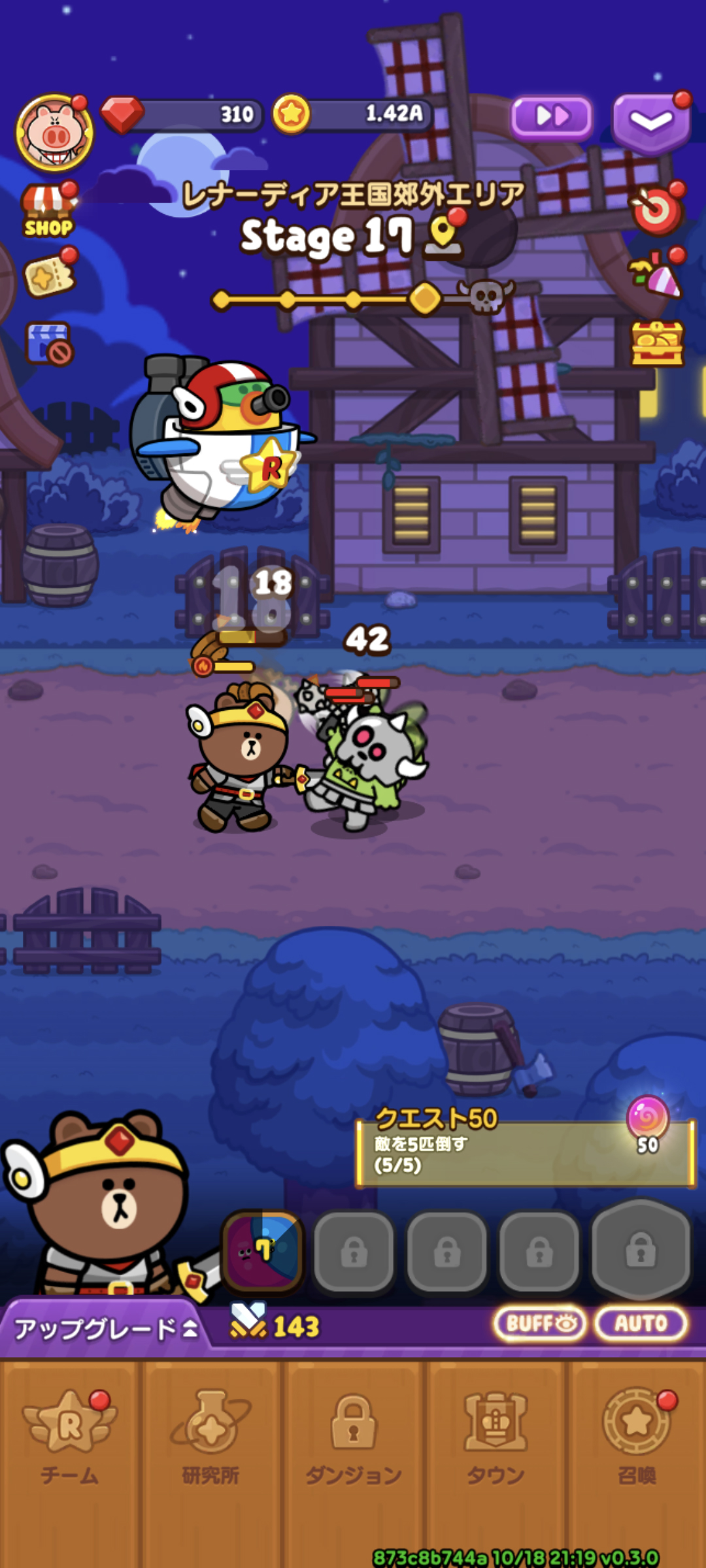Open the party popper events icon
The image size is (706, 1568).
click(656, 275)
